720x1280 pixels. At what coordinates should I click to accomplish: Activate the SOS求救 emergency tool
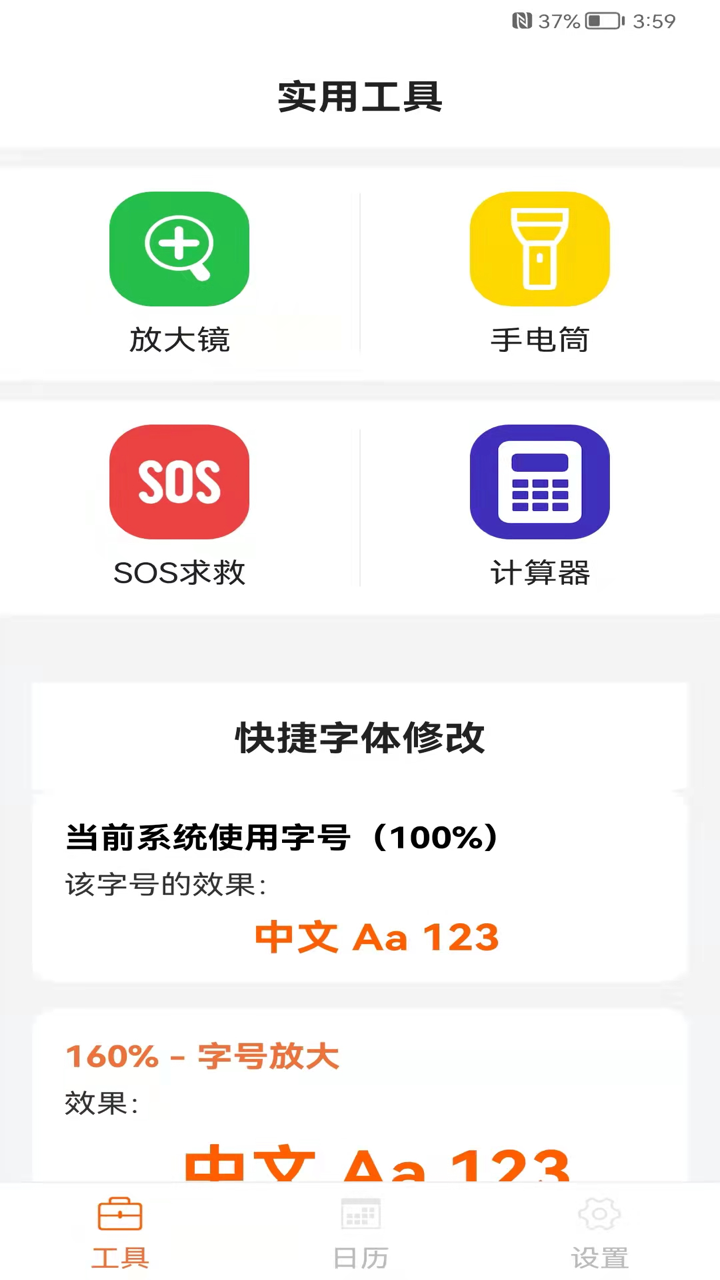click(179, 481)
